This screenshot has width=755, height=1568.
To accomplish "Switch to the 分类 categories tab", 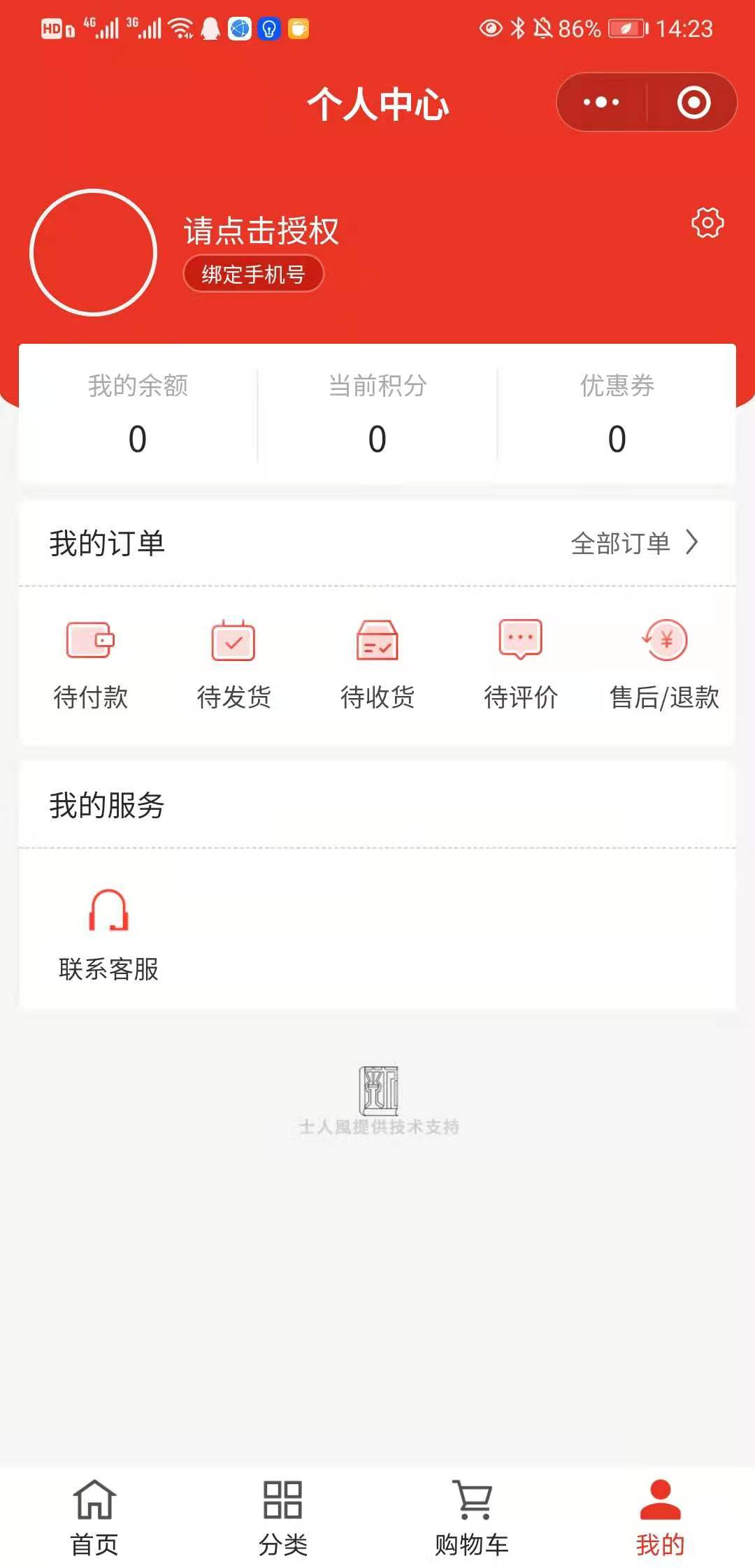I will (283, 1518).
